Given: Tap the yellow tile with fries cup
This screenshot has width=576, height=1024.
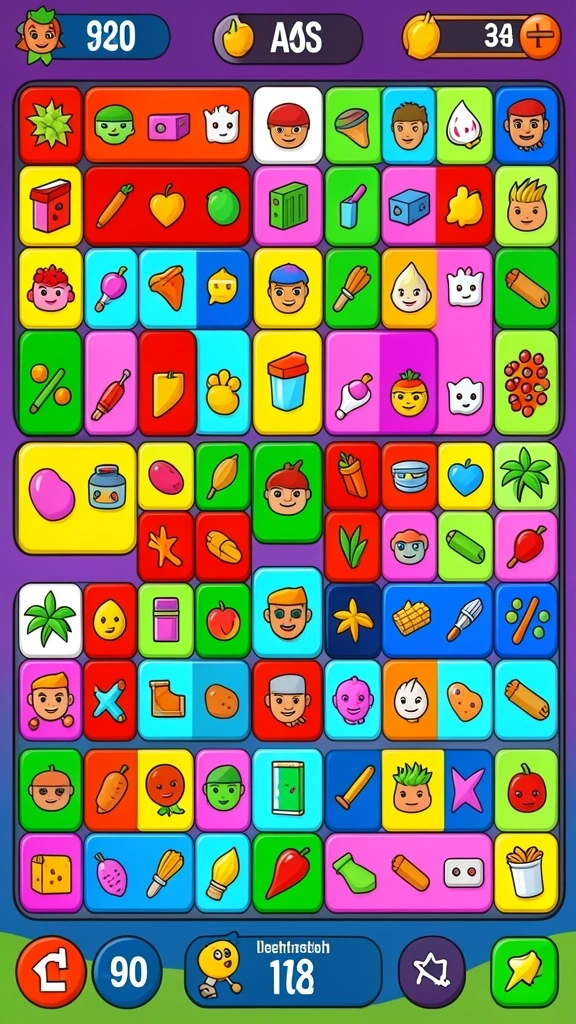Looking at the screenshot, I should [x=526, y=872].
